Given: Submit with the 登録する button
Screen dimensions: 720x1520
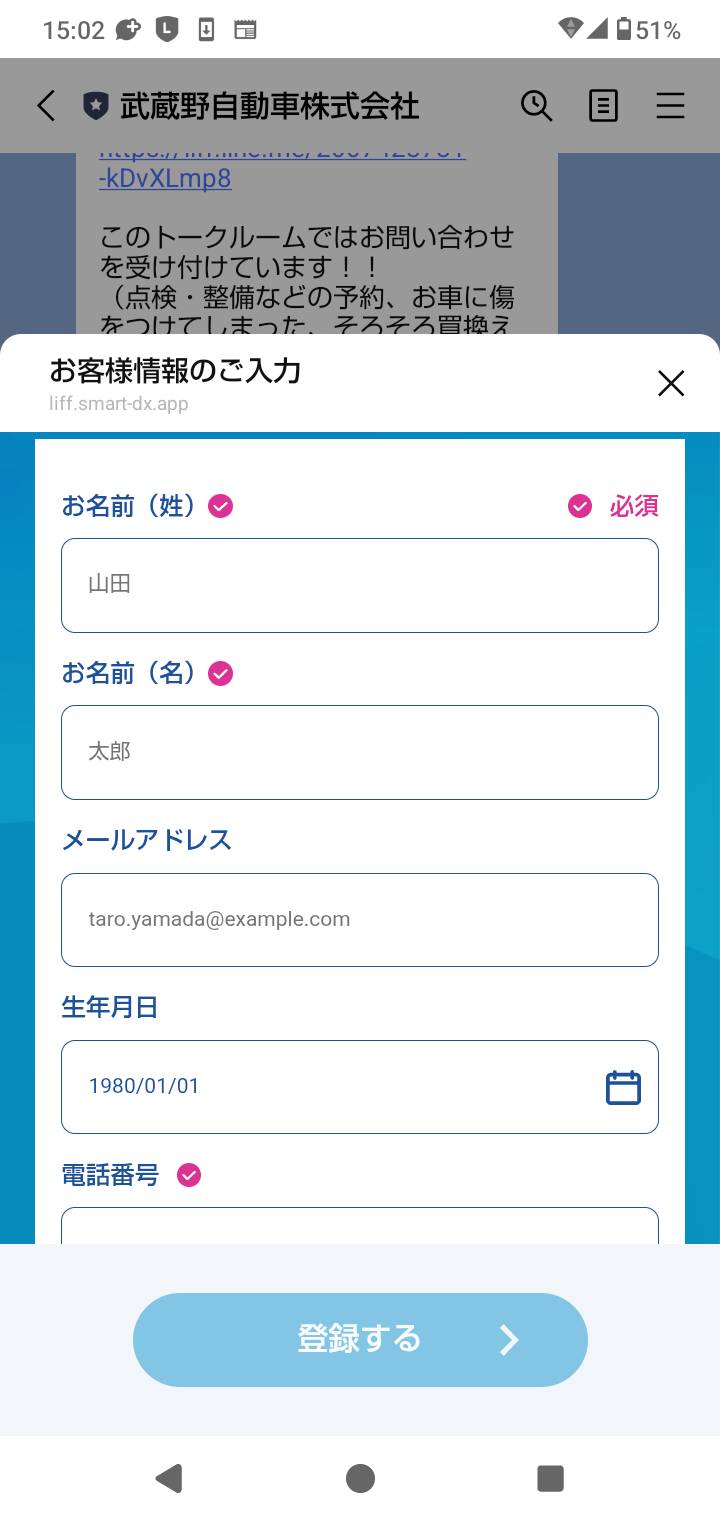Looking at the screenshot, I should pyautogui.click(x=360, y=1340).
